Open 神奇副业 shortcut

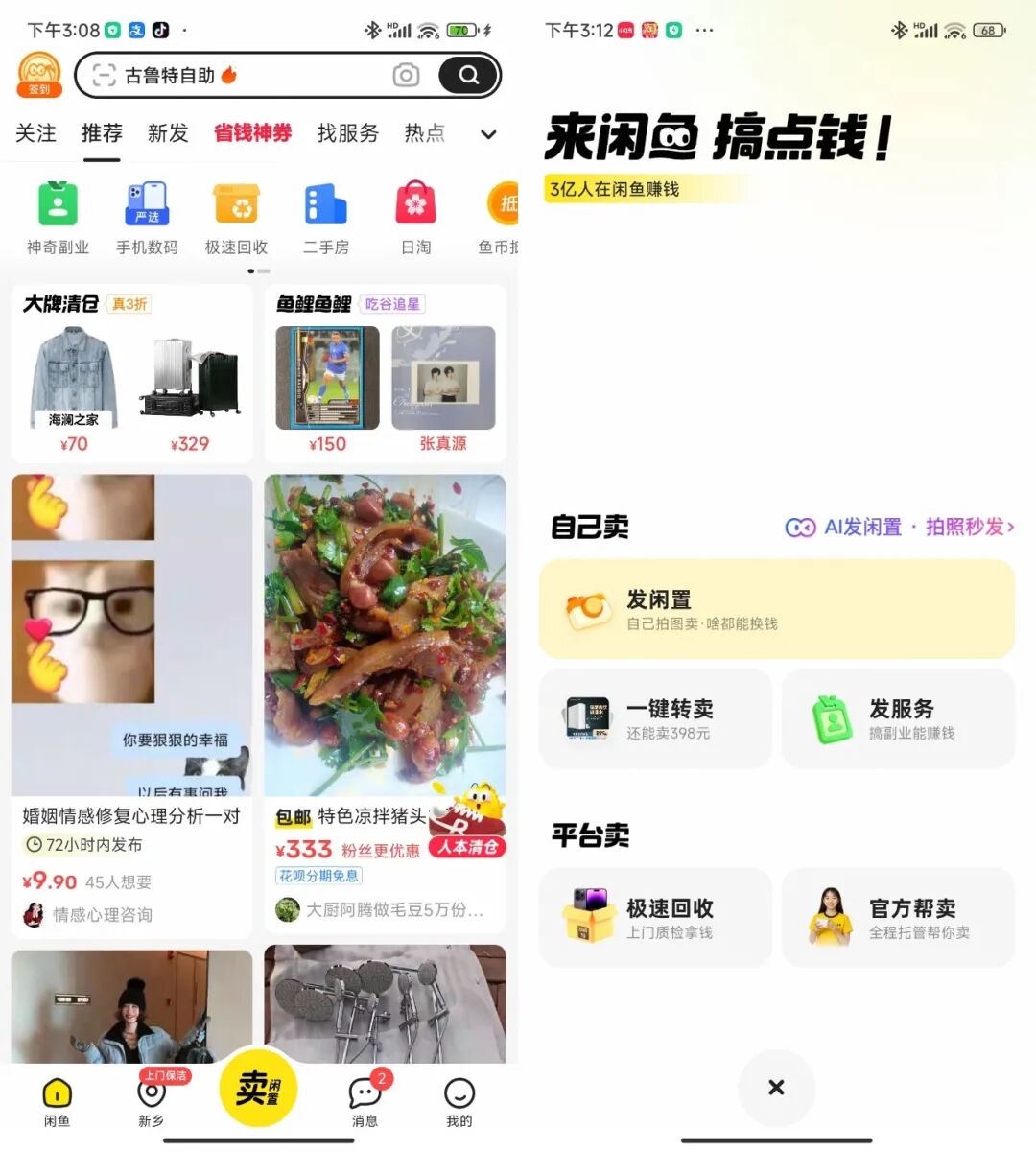(x=58, y=218)
